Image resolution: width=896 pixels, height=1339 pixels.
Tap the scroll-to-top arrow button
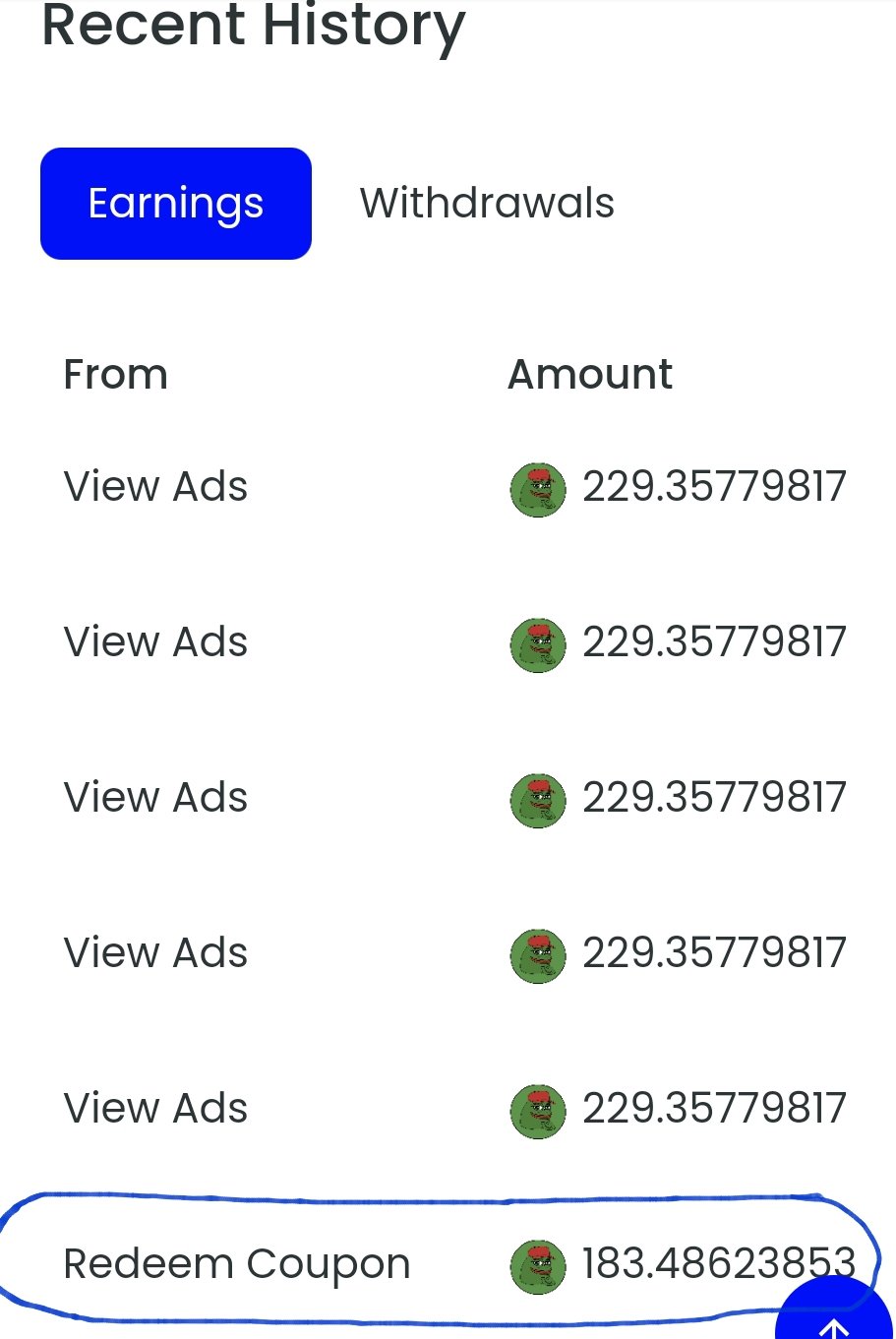point(834,1309)
